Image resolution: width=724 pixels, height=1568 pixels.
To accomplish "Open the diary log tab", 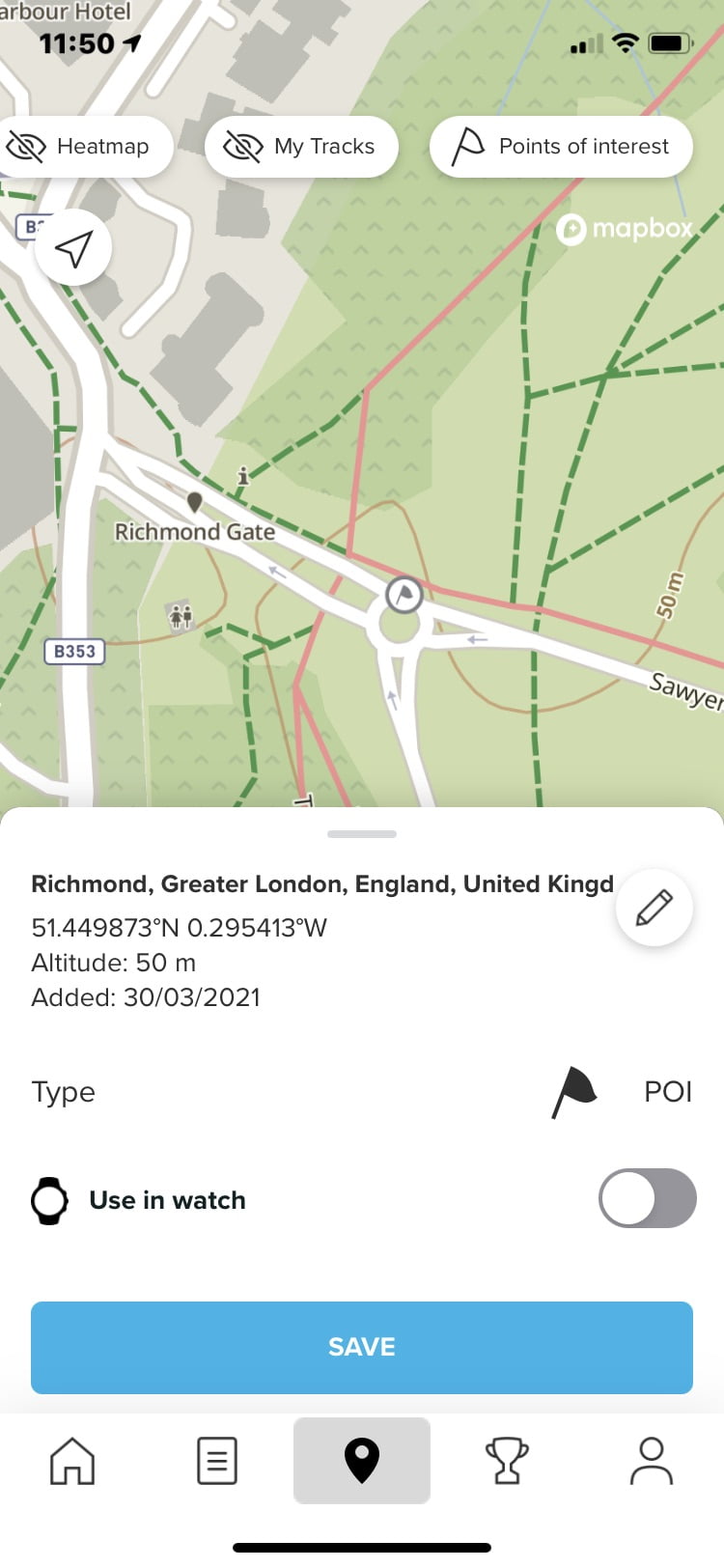I will (x=217, y=1460).
